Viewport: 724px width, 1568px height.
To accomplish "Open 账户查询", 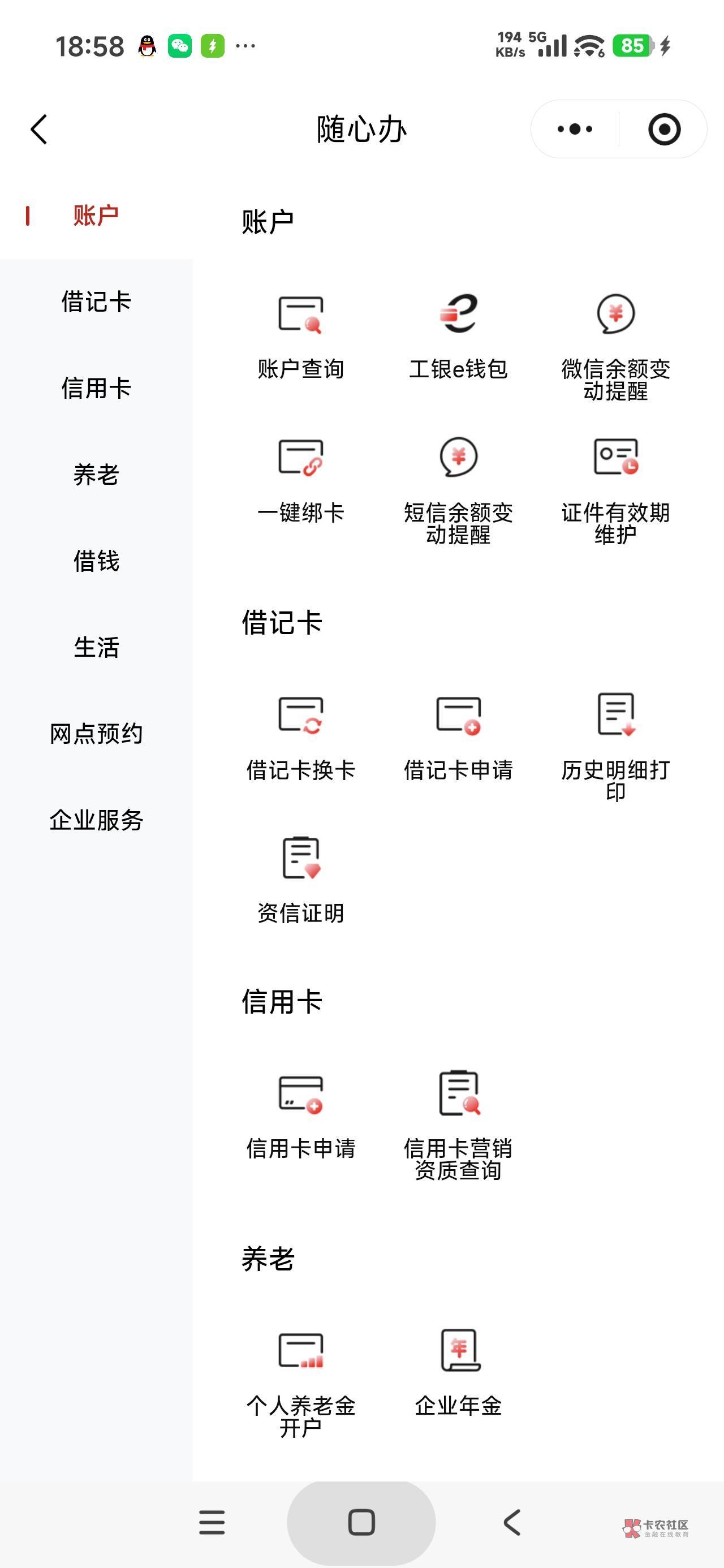I will point(301,337).
